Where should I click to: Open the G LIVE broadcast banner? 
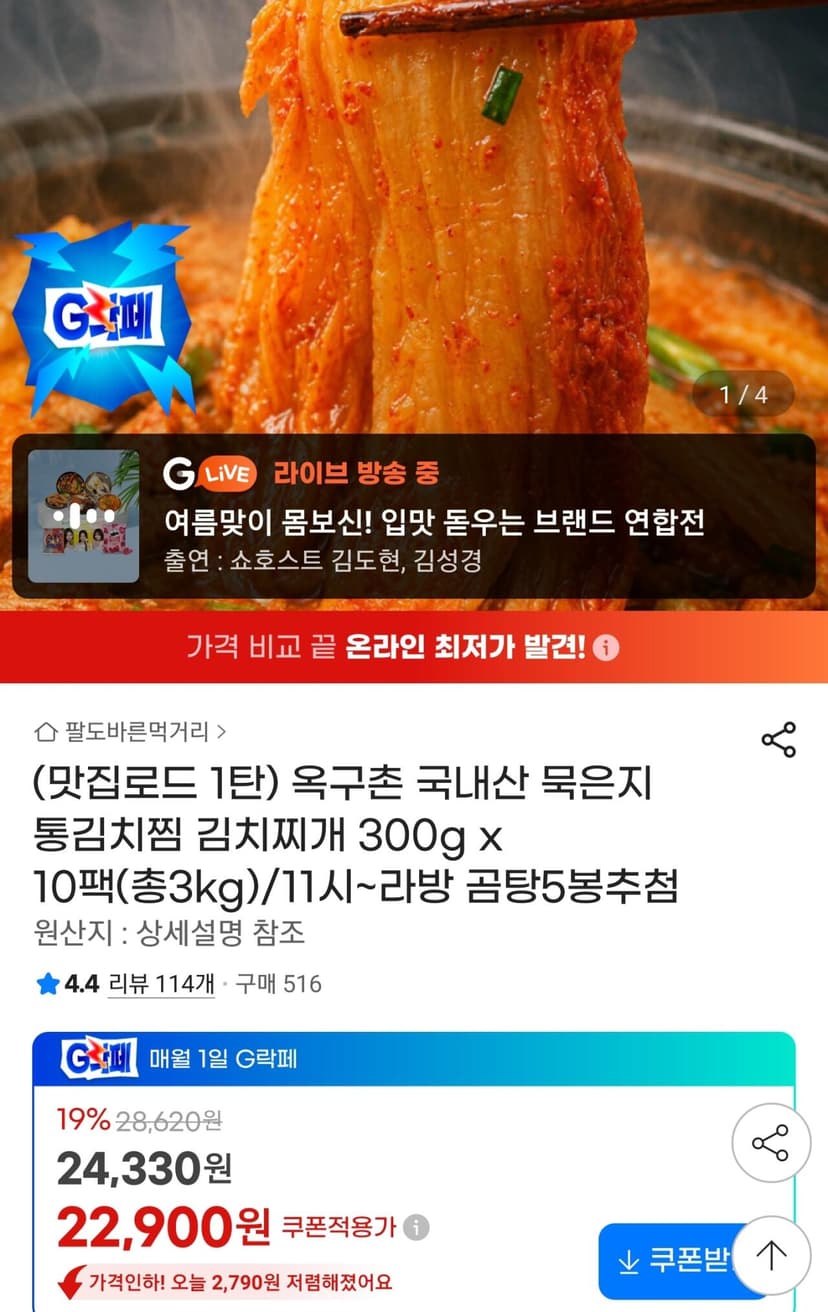414,516
